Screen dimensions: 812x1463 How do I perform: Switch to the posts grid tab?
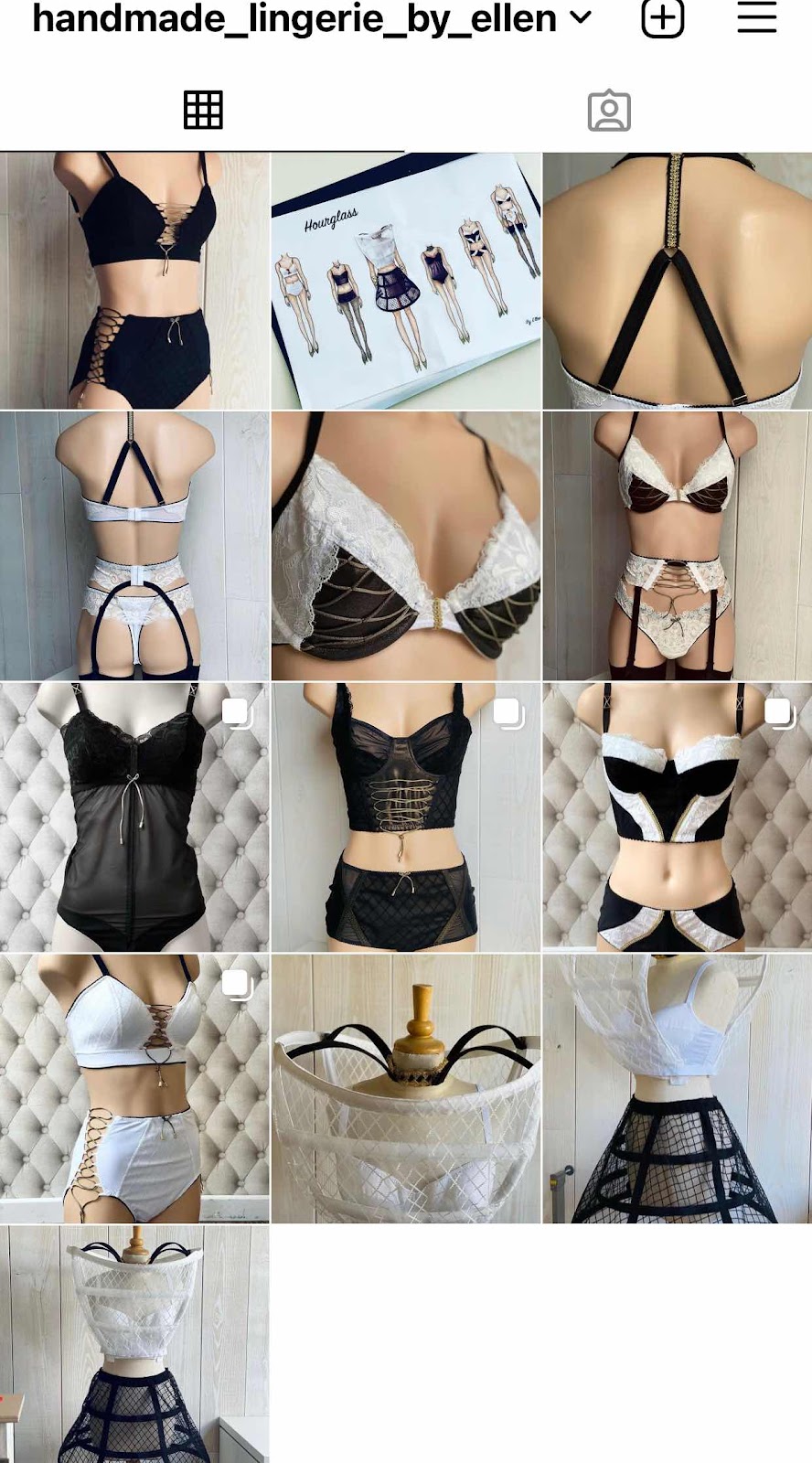click(x=203, y=111)
